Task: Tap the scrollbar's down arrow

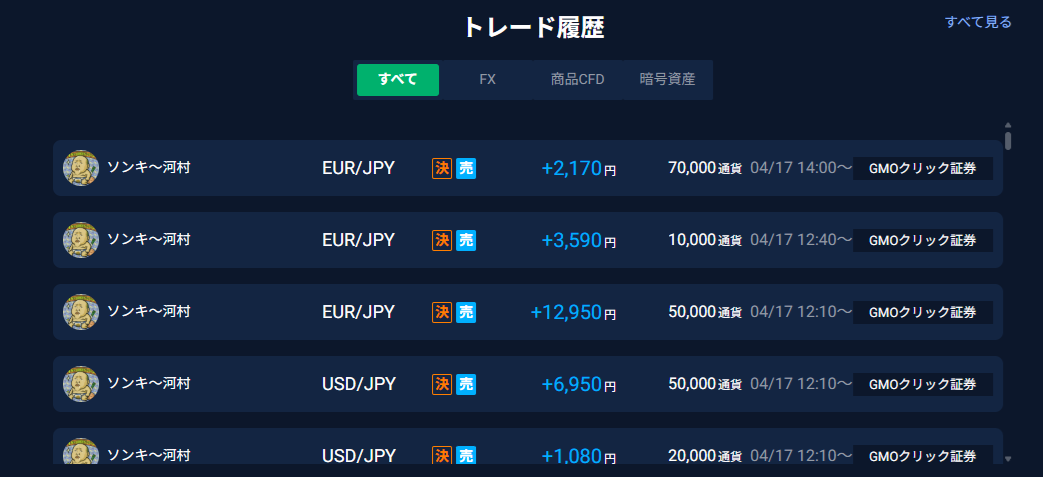Action: coord(1008,458)
